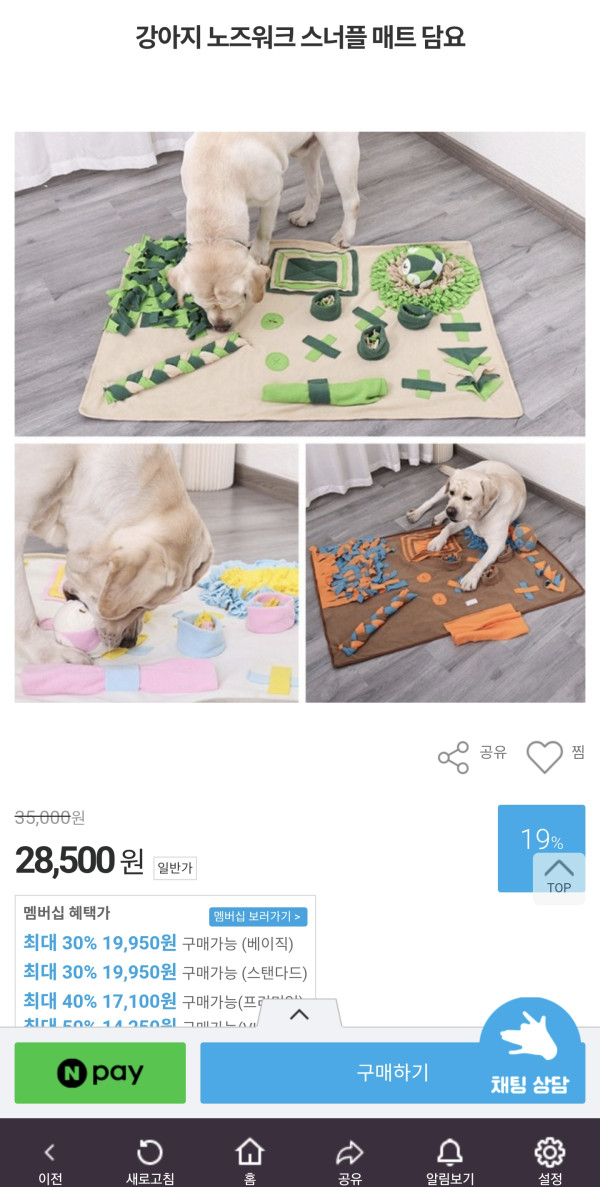600x1187 pixels.
Task: Go to 홈 from the bottom bar
Action: coord(249,1161)
